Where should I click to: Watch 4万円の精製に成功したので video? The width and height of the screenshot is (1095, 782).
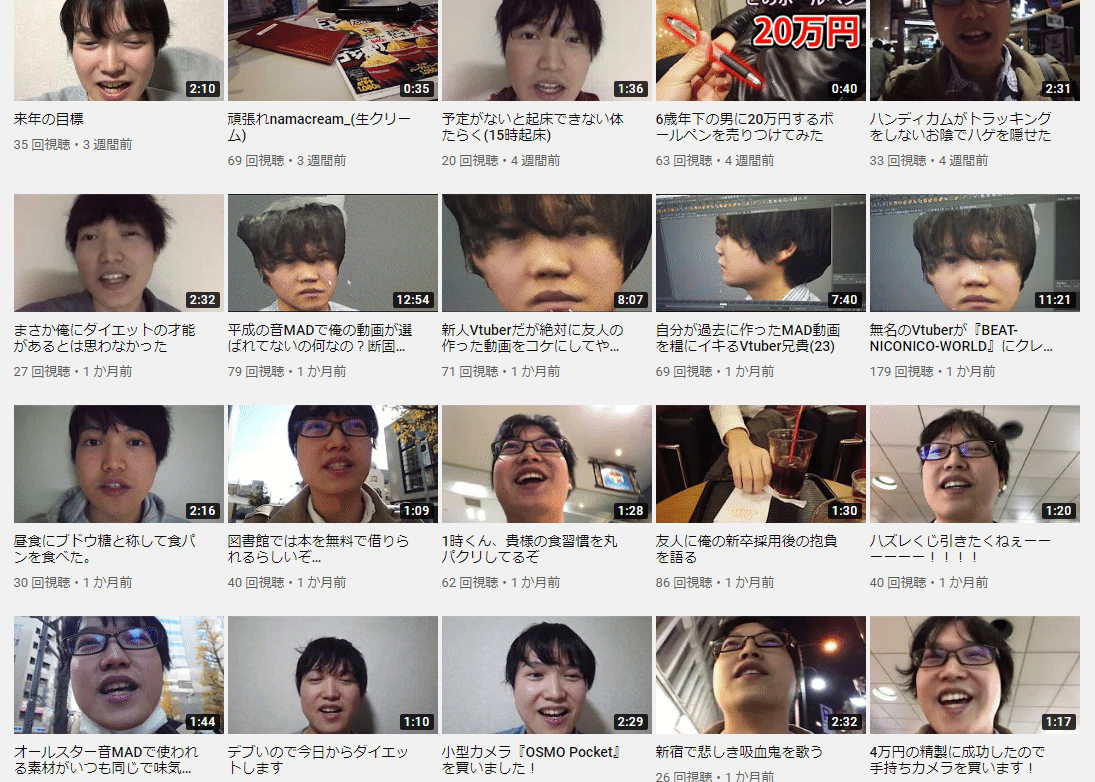click(x=974, y=675)
